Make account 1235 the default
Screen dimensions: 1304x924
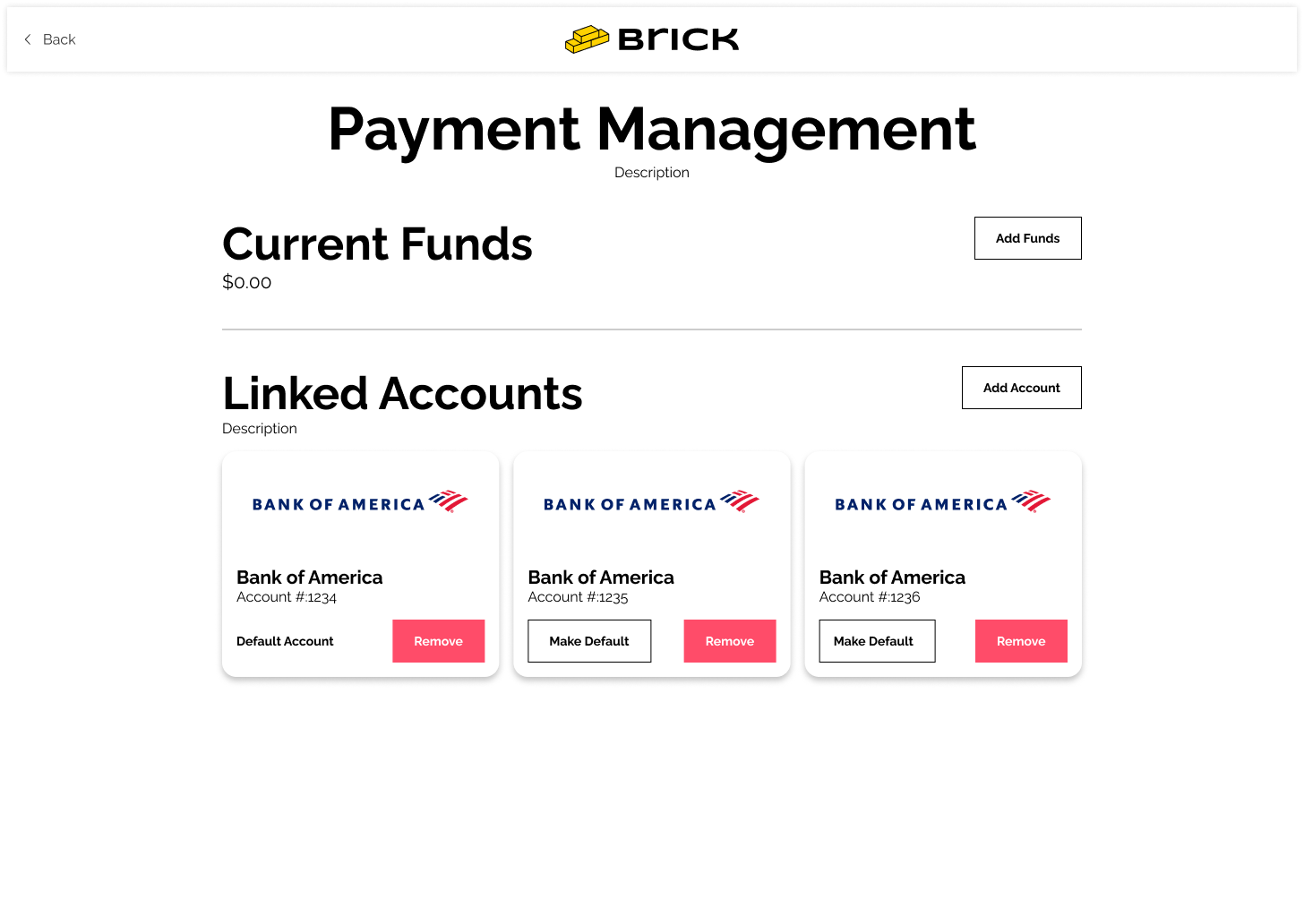coord(588,641)
